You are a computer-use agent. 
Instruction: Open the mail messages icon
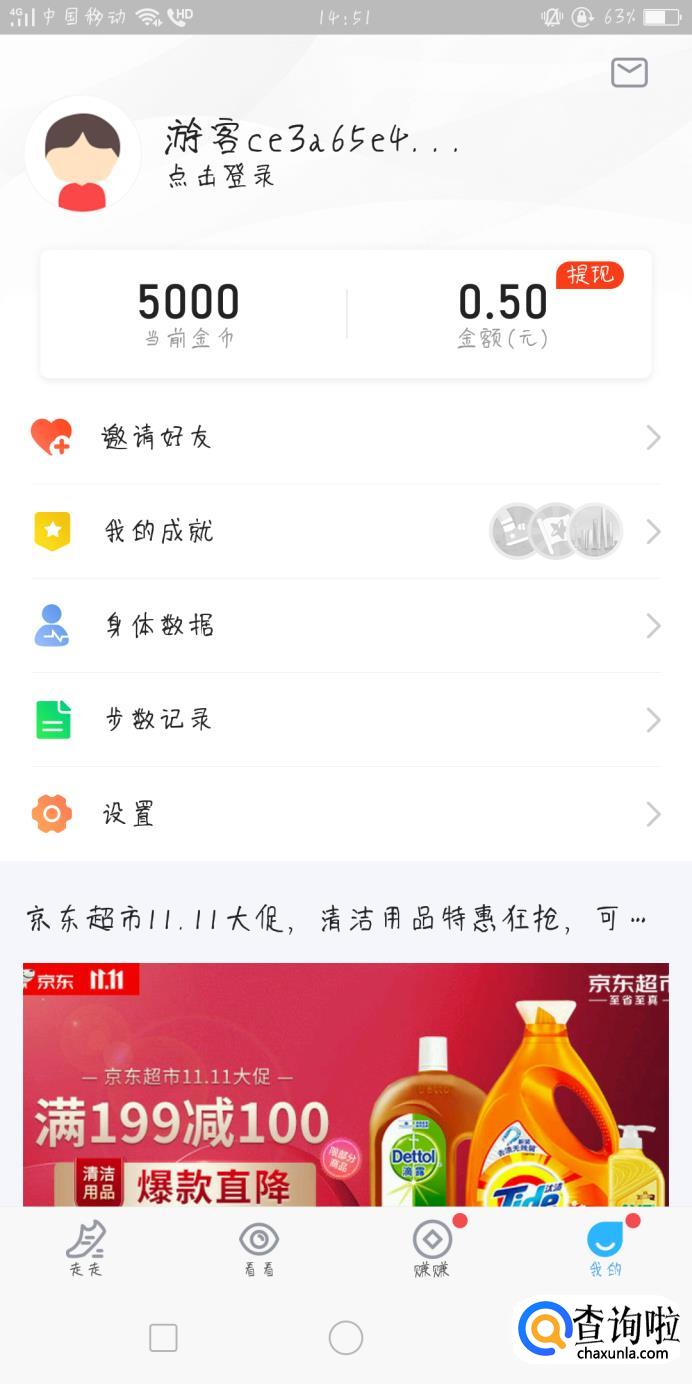click(x=629, y=72)
